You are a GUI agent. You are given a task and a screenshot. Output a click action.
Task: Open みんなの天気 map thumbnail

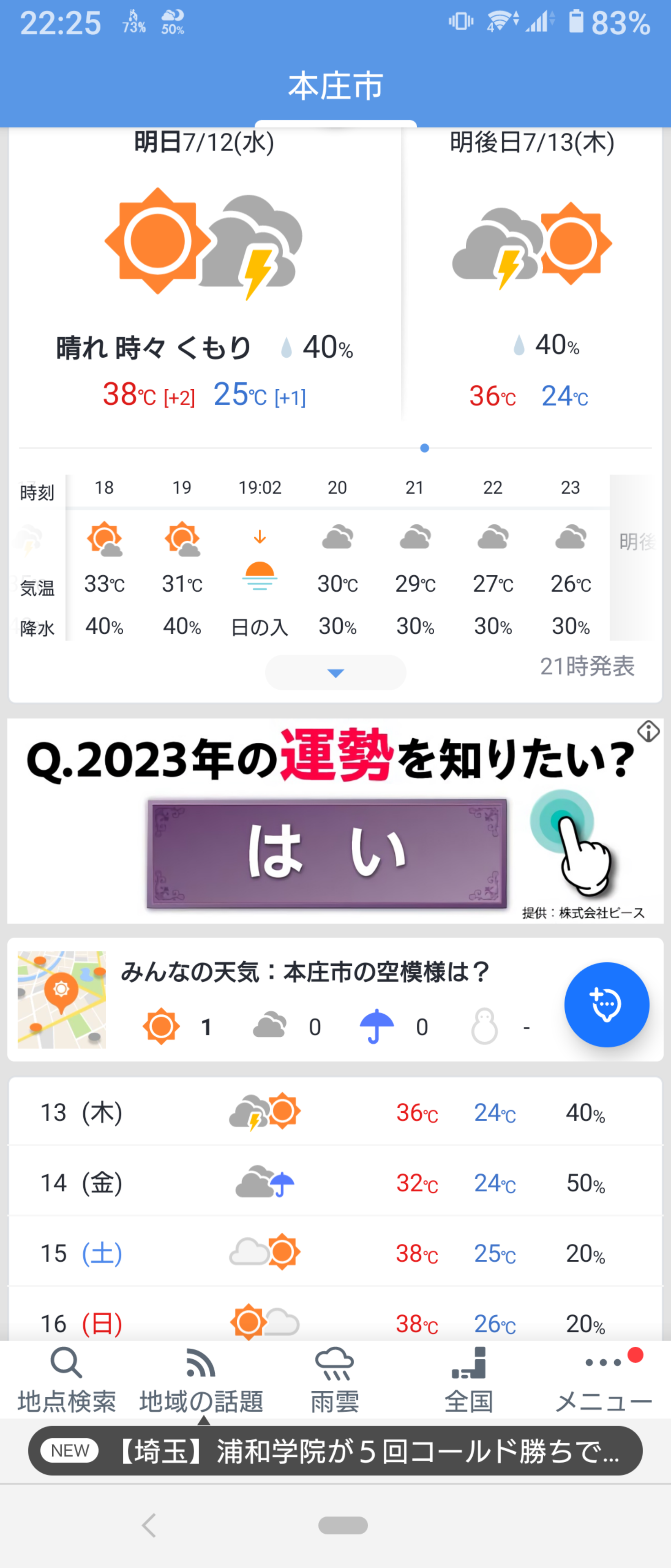point(62,1000)
